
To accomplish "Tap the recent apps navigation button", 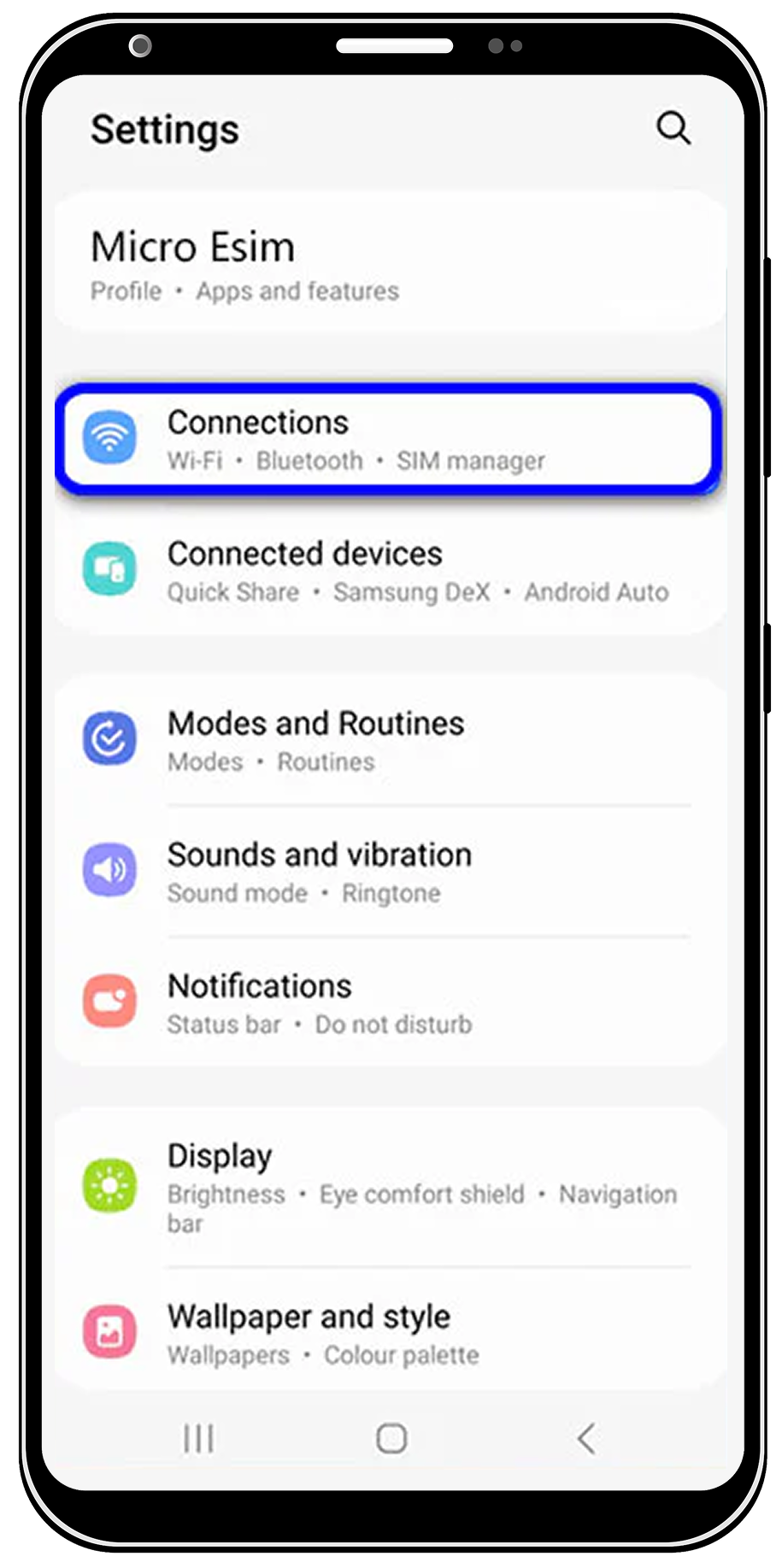I will tap(198, 1439).
